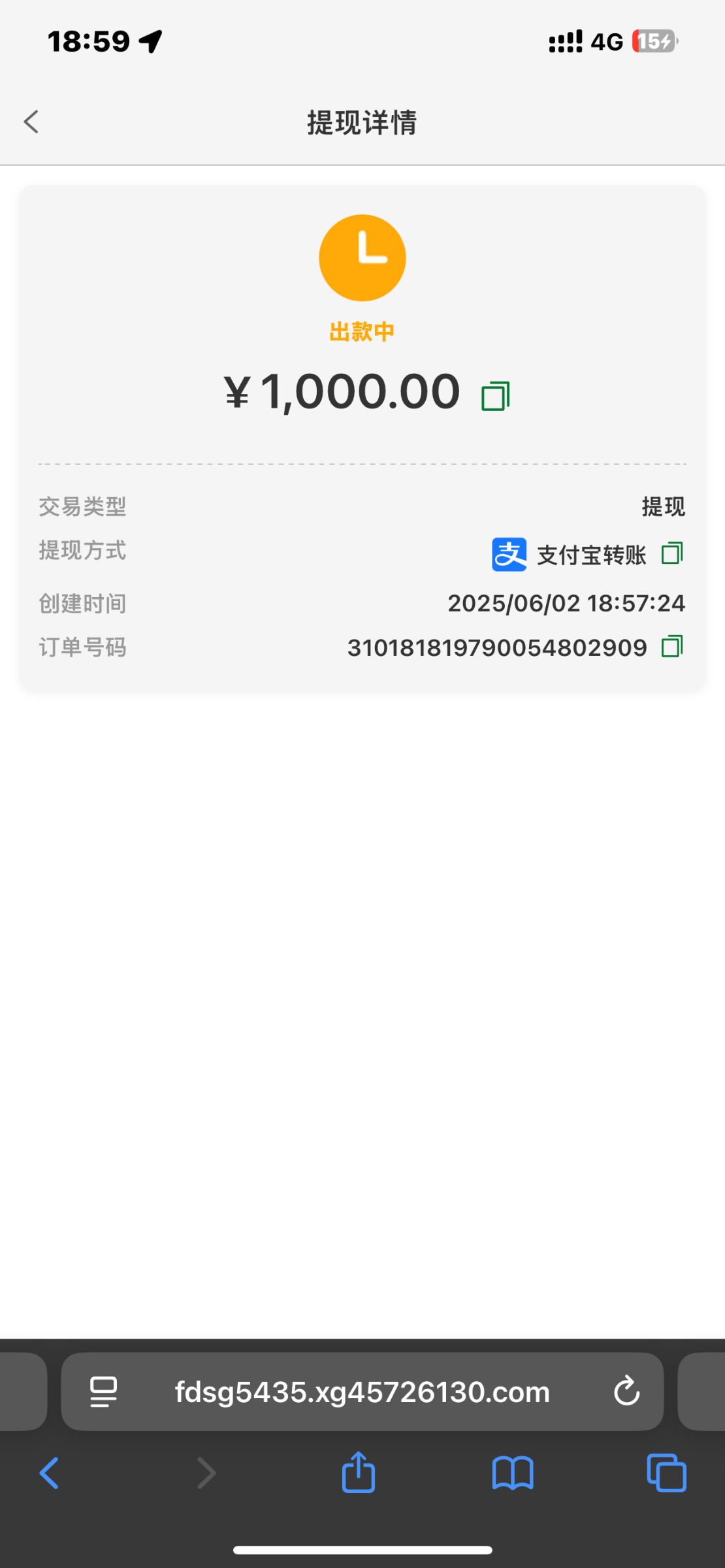The width and height of the screenshot is (725, 1568).
Task: Open the page settings menu in address bar
Action: pos(104,1392)
